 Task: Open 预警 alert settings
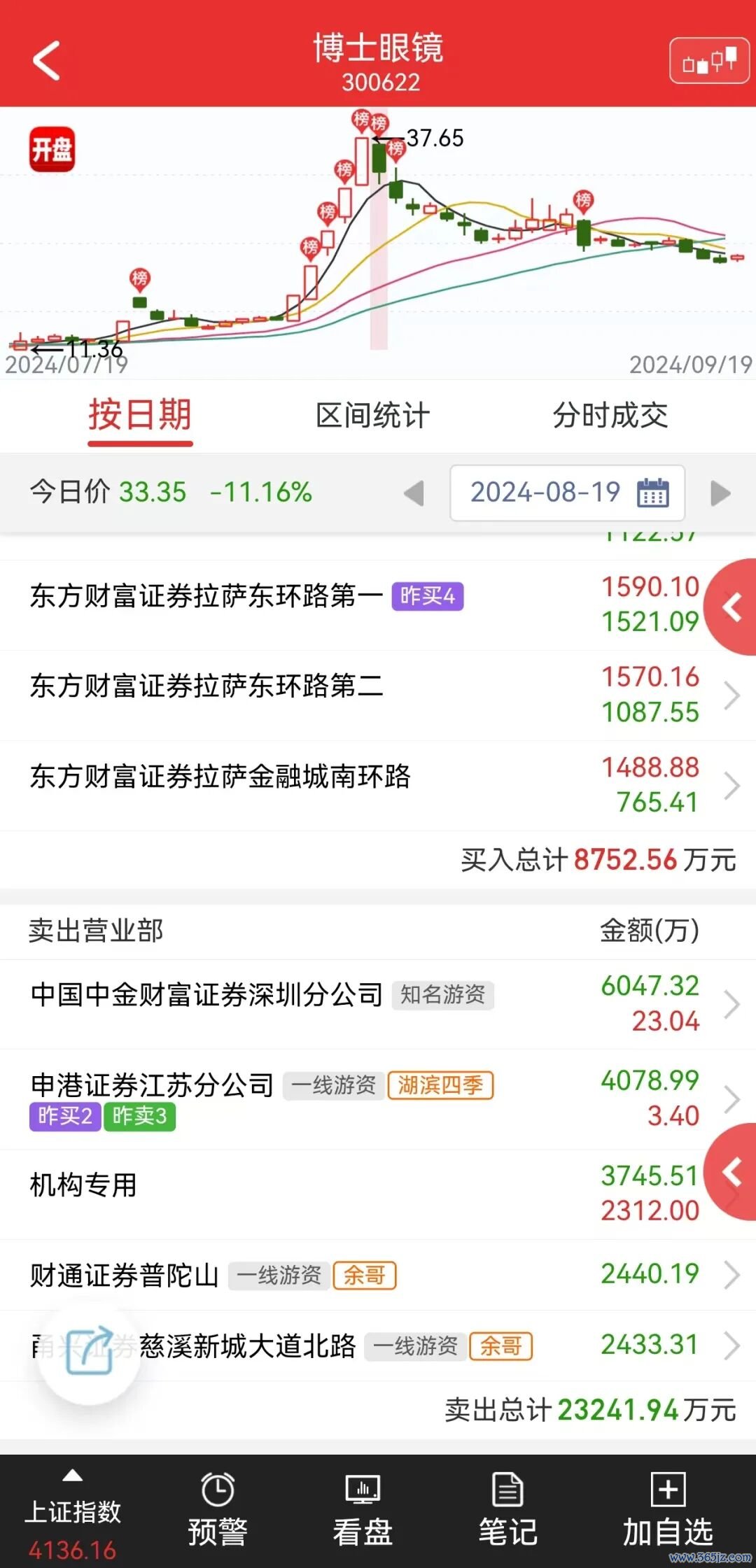coord(218,1511)
